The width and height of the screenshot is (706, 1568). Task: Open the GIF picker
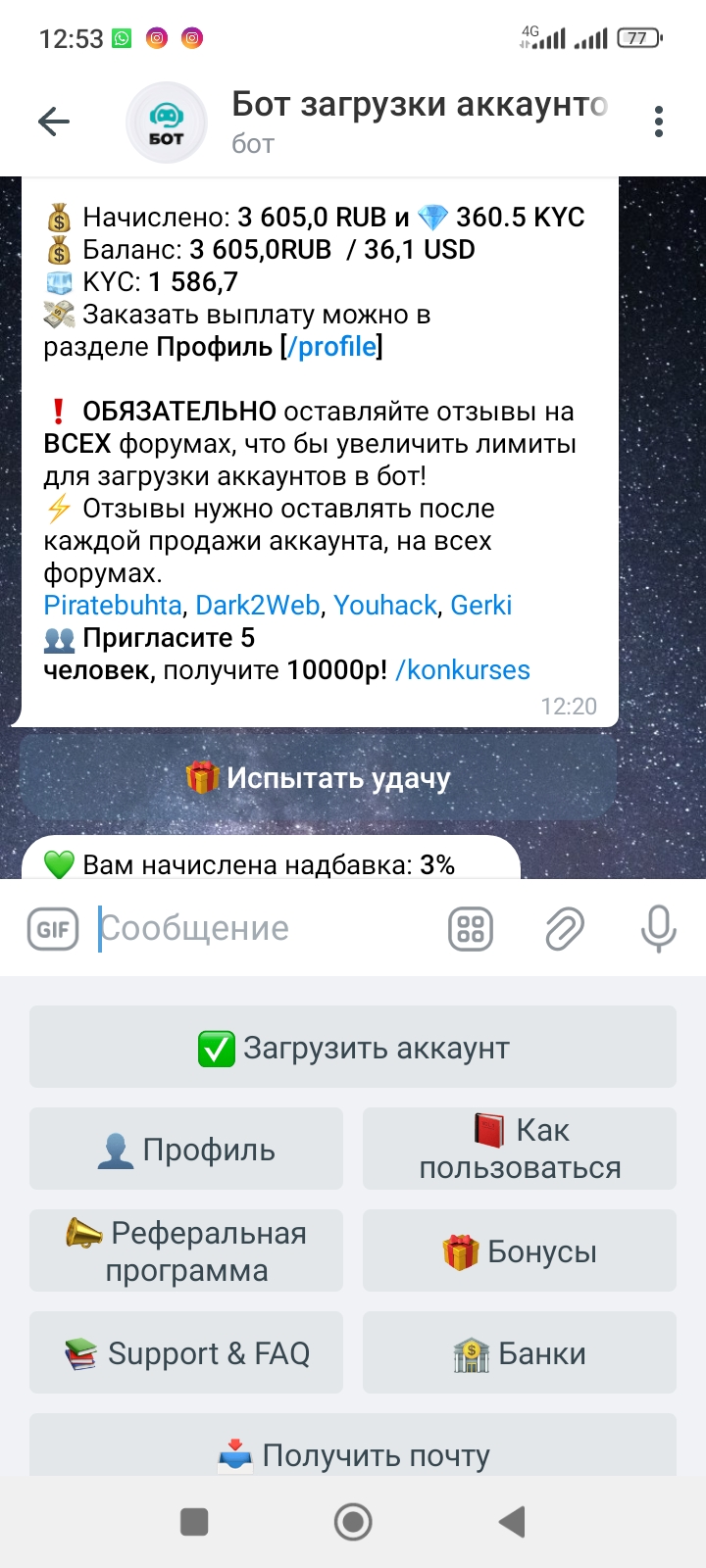coord(53,928)
